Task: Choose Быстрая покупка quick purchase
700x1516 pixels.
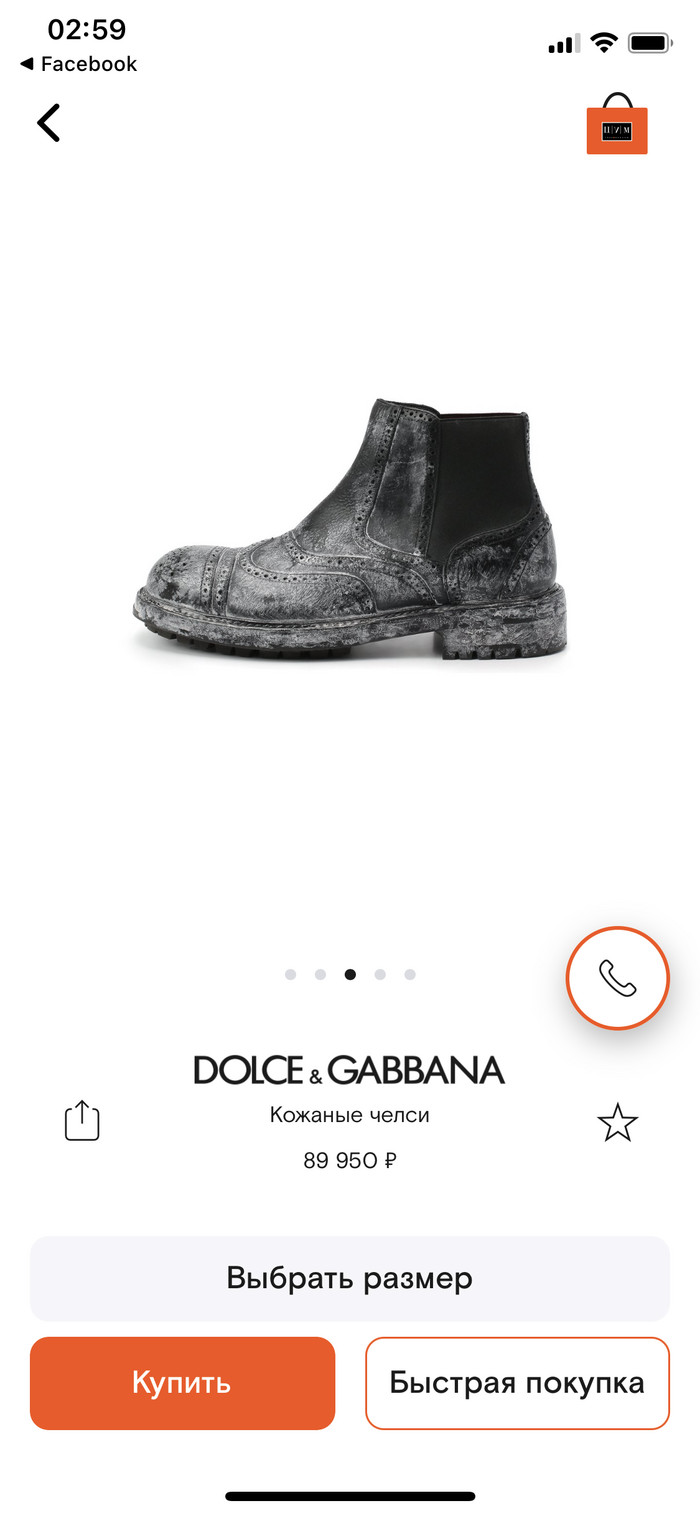Action: click(517, 1383)
